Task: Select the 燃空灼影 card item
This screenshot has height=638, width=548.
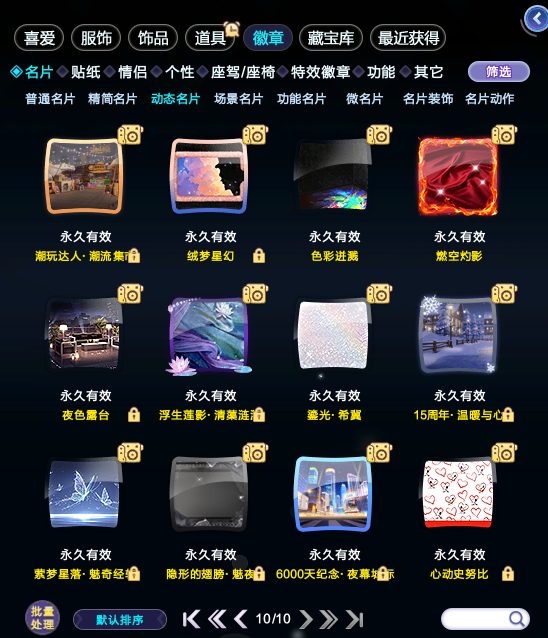Action: tap(458, 176)
